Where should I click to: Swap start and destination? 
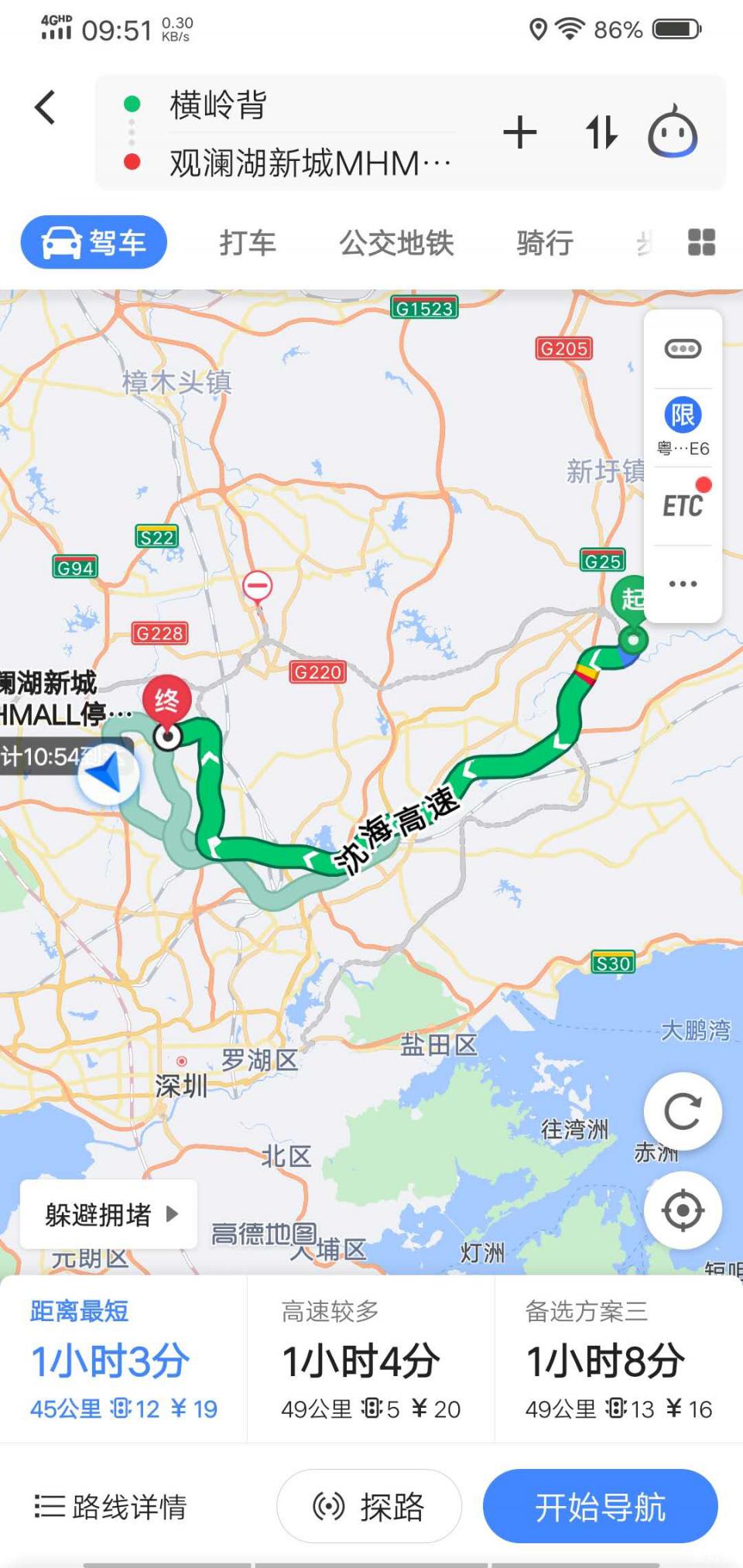[601, 132]
